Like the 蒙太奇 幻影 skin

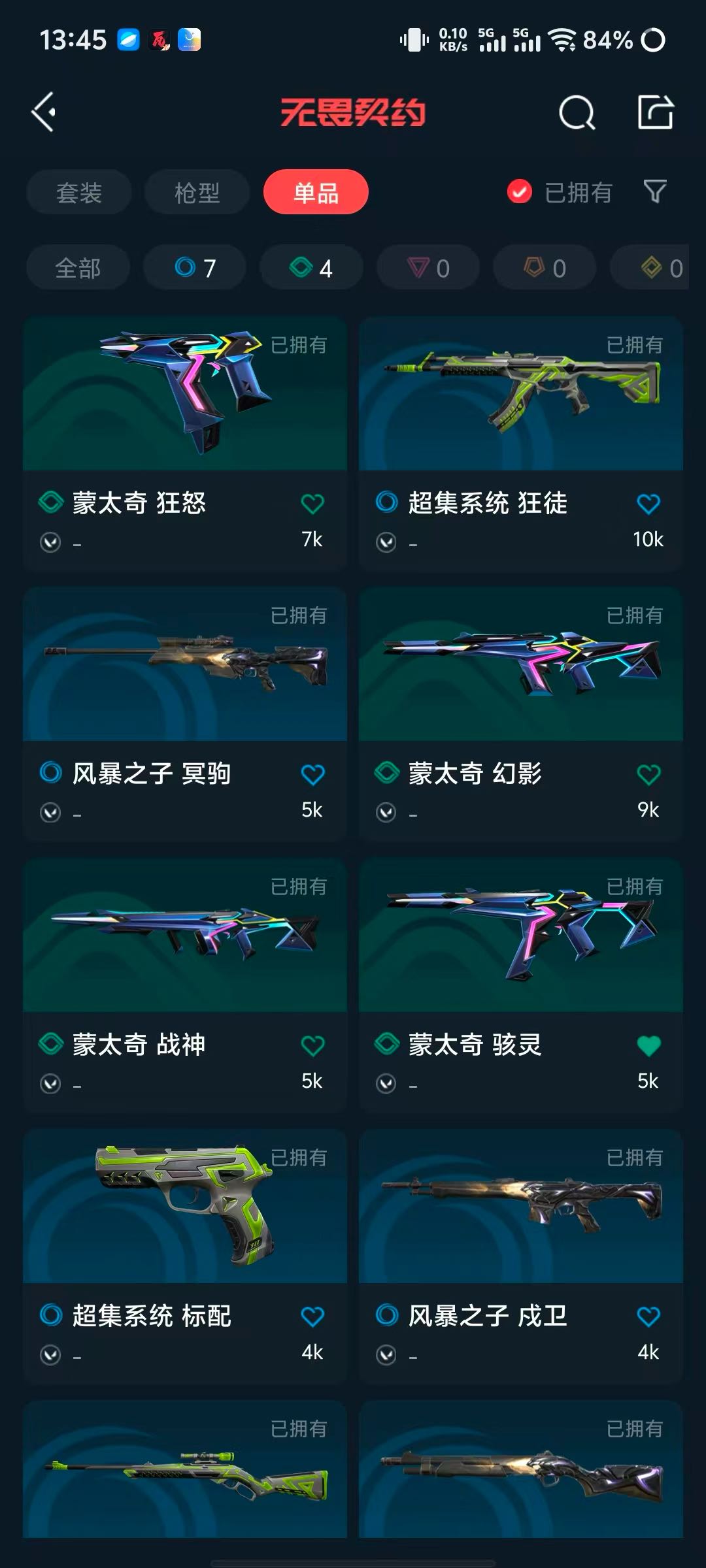click(x=648, y=775)
